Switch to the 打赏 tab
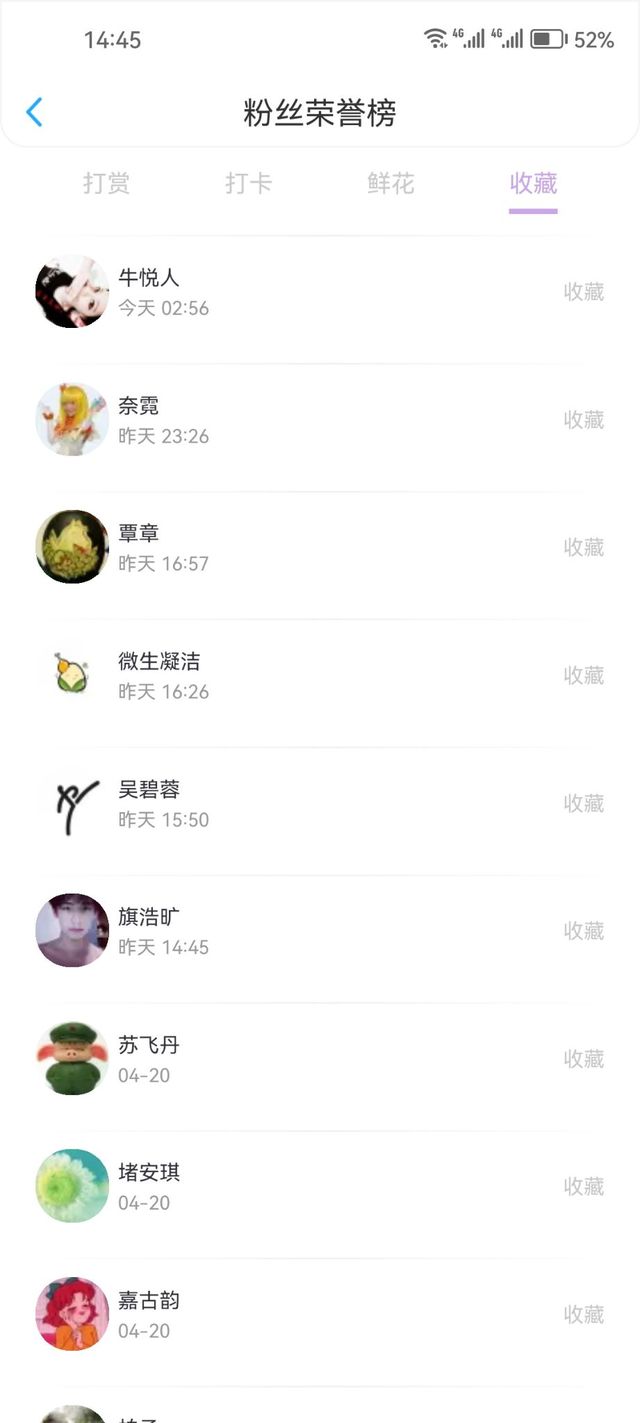Image resolution: width=640 pixels, height=1423 pixels. (106, 184)
